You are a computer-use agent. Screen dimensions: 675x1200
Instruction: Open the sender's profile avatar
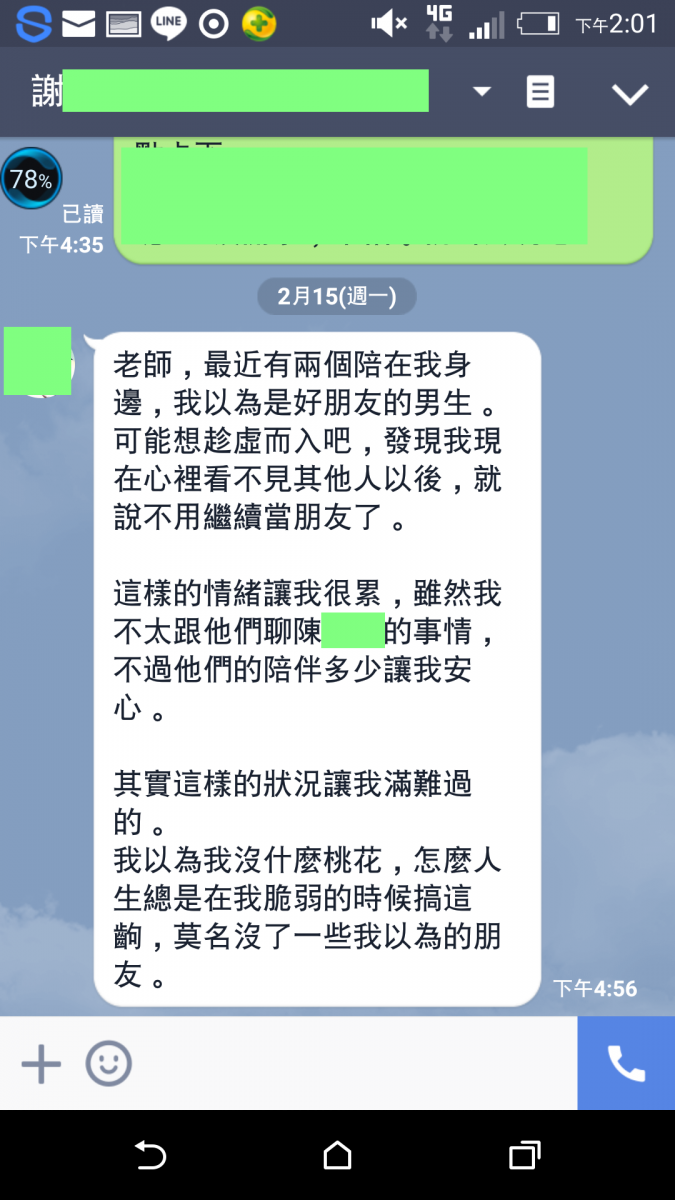click(38, 361)
